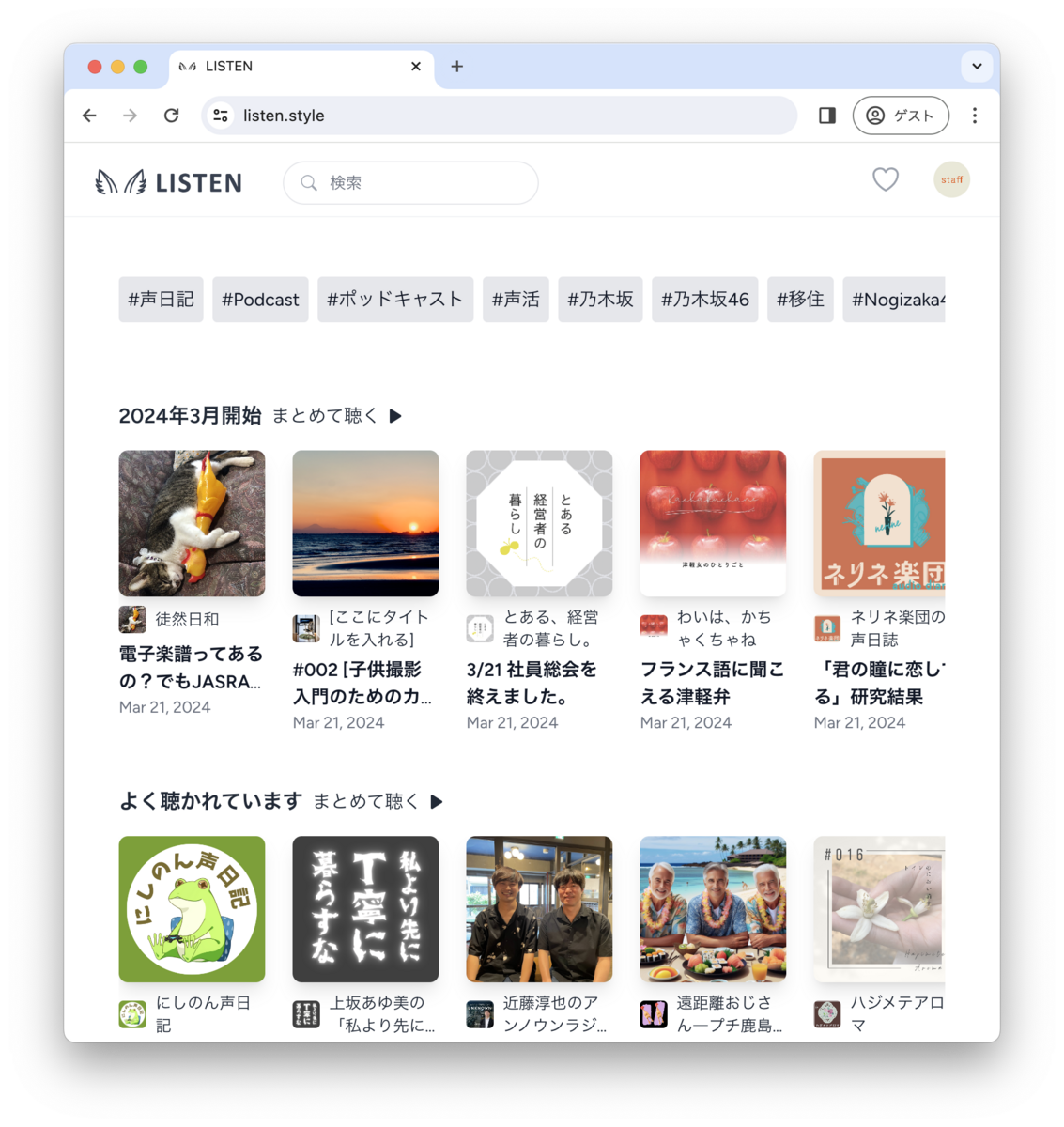Open the 徒然日和 cat episode card
This screenshot has height=1127, width=1064.
point(192,523)
